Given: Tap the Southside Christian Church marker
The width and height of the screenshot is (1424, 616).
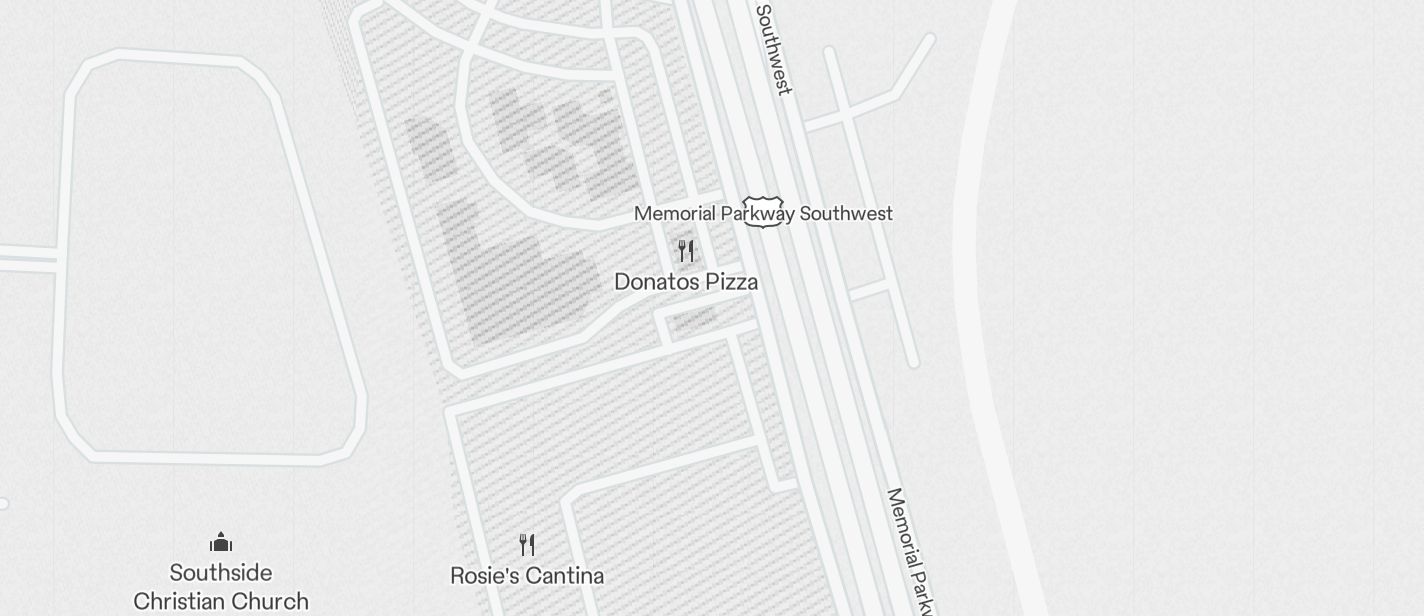Looking at the screenshot, I should coord(221,543).
